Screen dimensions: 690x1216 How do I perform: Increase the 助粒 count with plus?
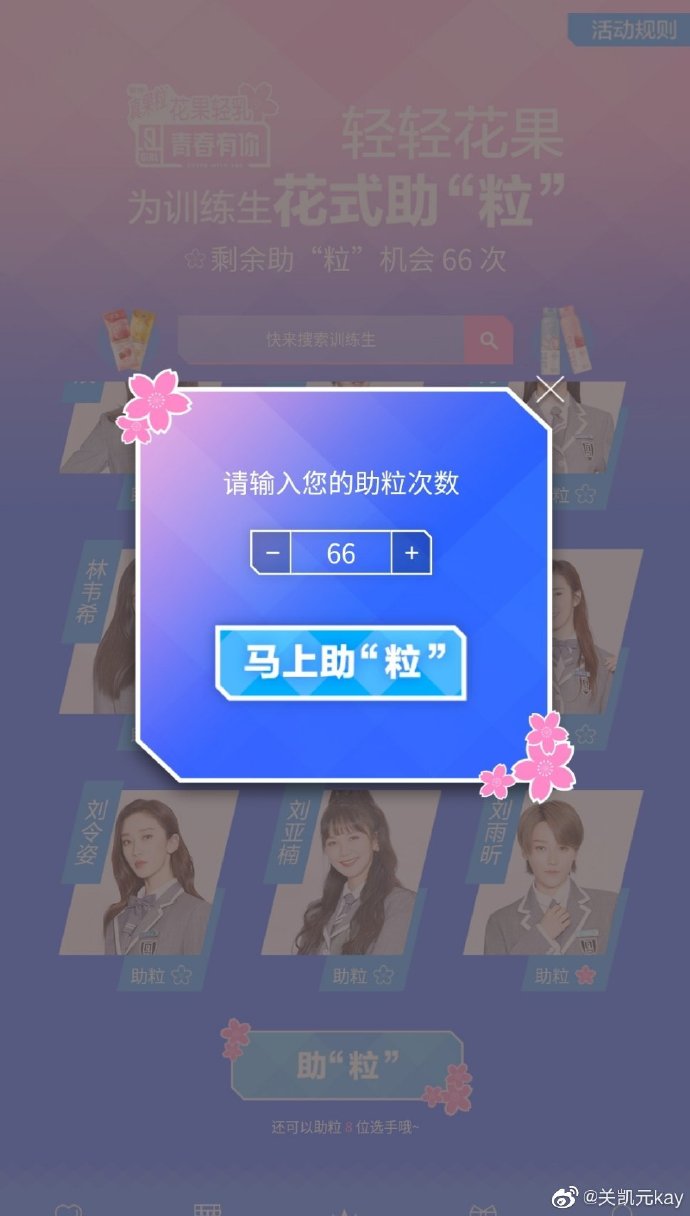[411, 553]
